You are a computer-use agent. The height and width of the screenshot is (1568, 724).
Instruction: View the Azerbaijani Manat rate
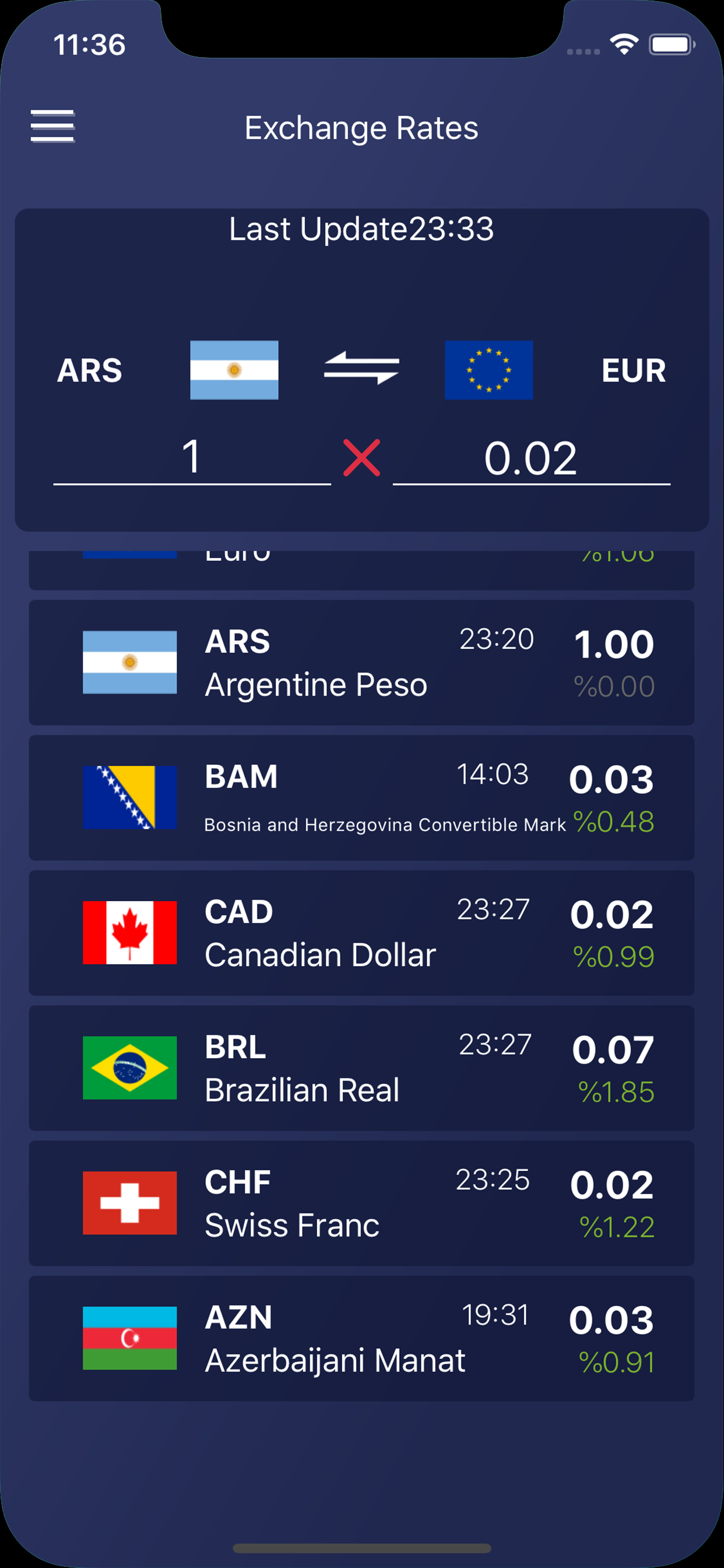[x=361, y=1338]
